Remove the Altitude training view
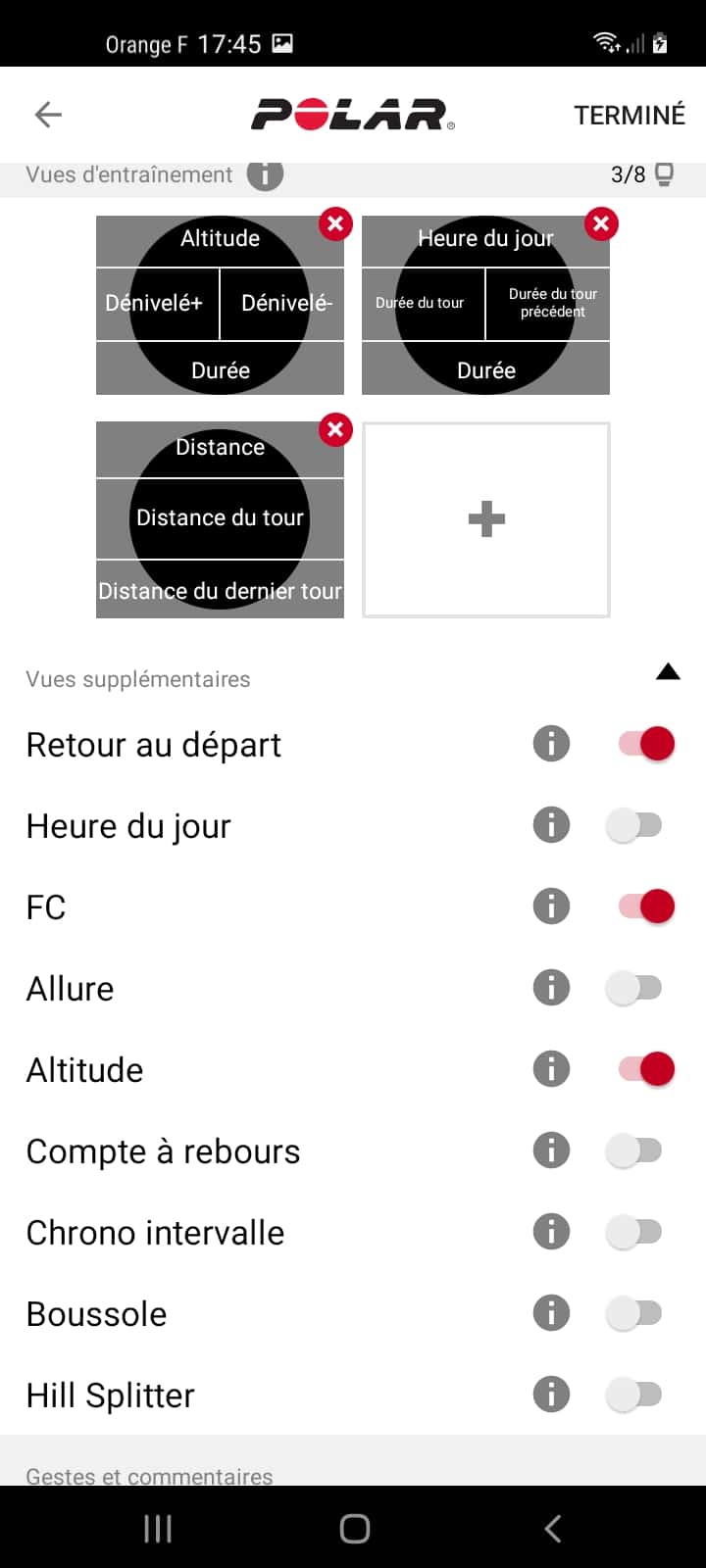This screenshot has width=706, height=1568. click(x=335, y=224)
